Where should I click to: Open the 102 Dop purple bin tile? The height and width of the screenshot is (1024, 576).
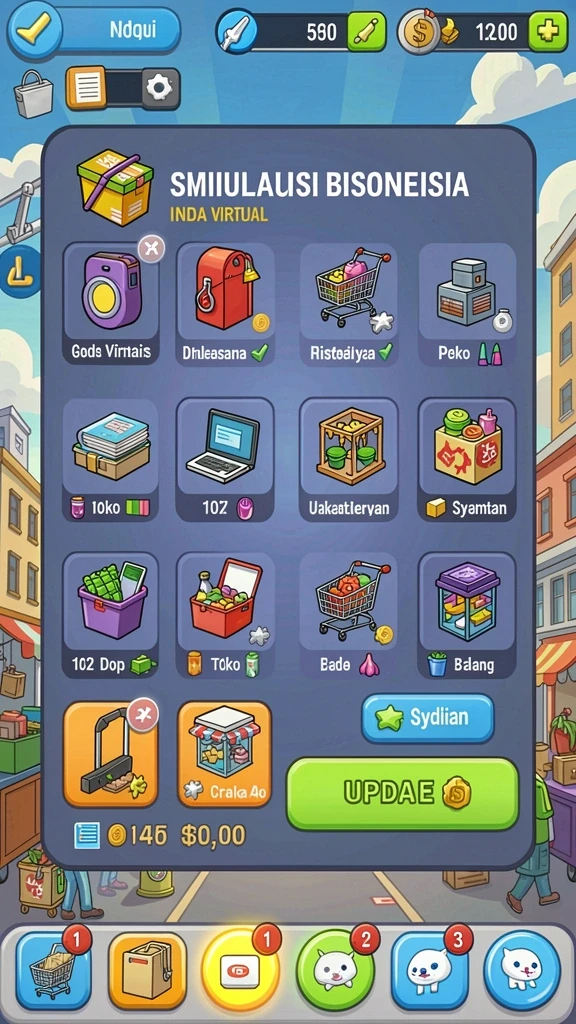point(111,615)
